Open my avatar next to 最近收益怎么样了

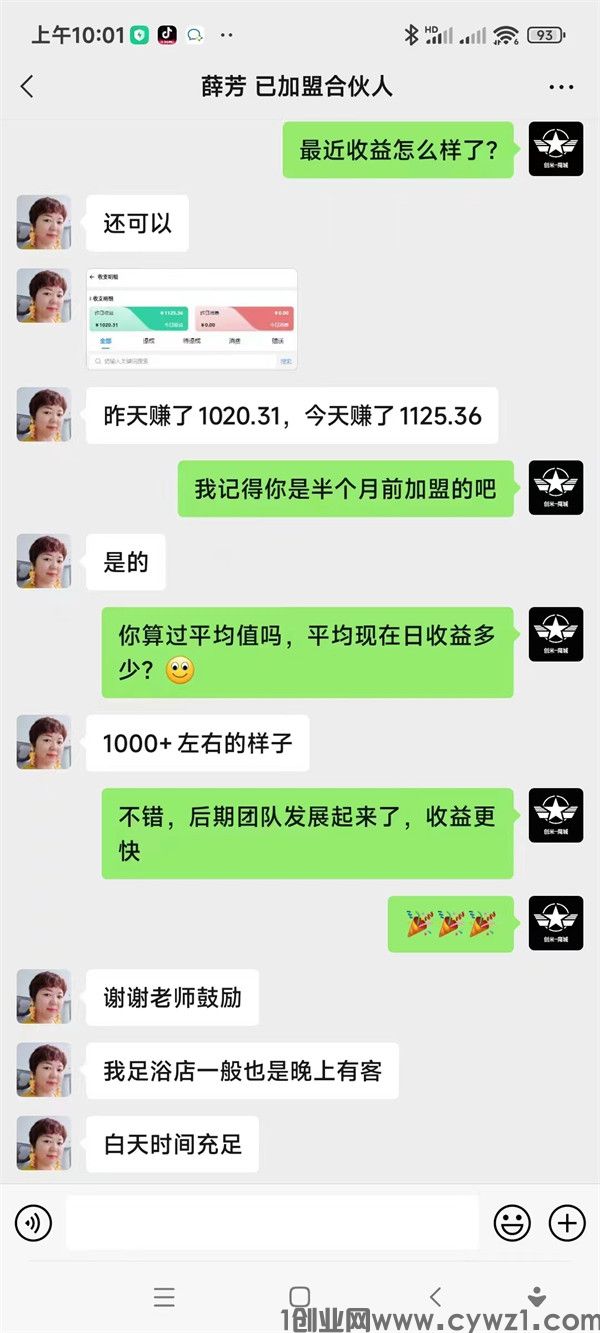[555, 150]
